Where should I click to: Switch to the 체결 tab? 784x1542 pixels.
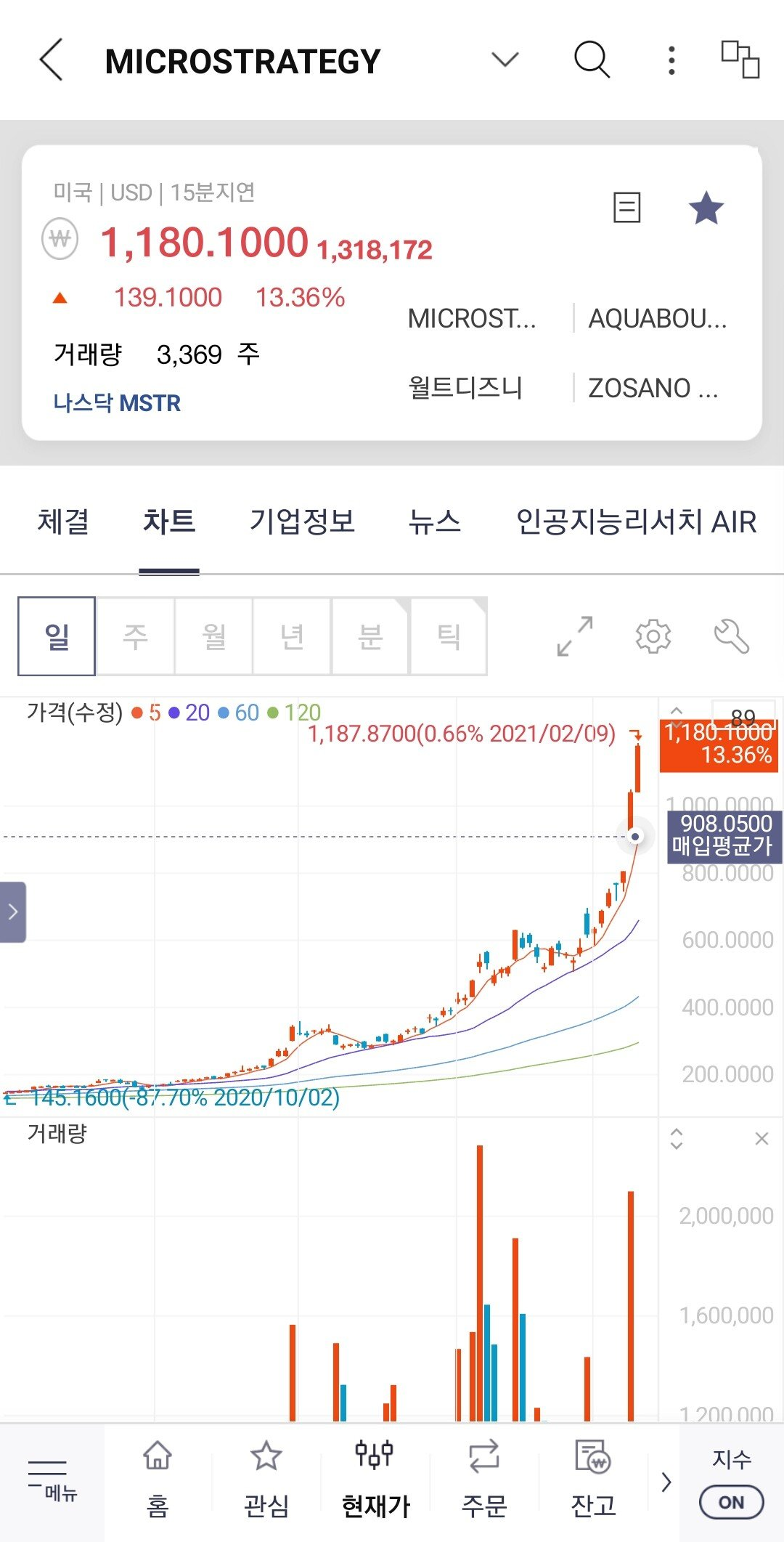coord(63,522)
